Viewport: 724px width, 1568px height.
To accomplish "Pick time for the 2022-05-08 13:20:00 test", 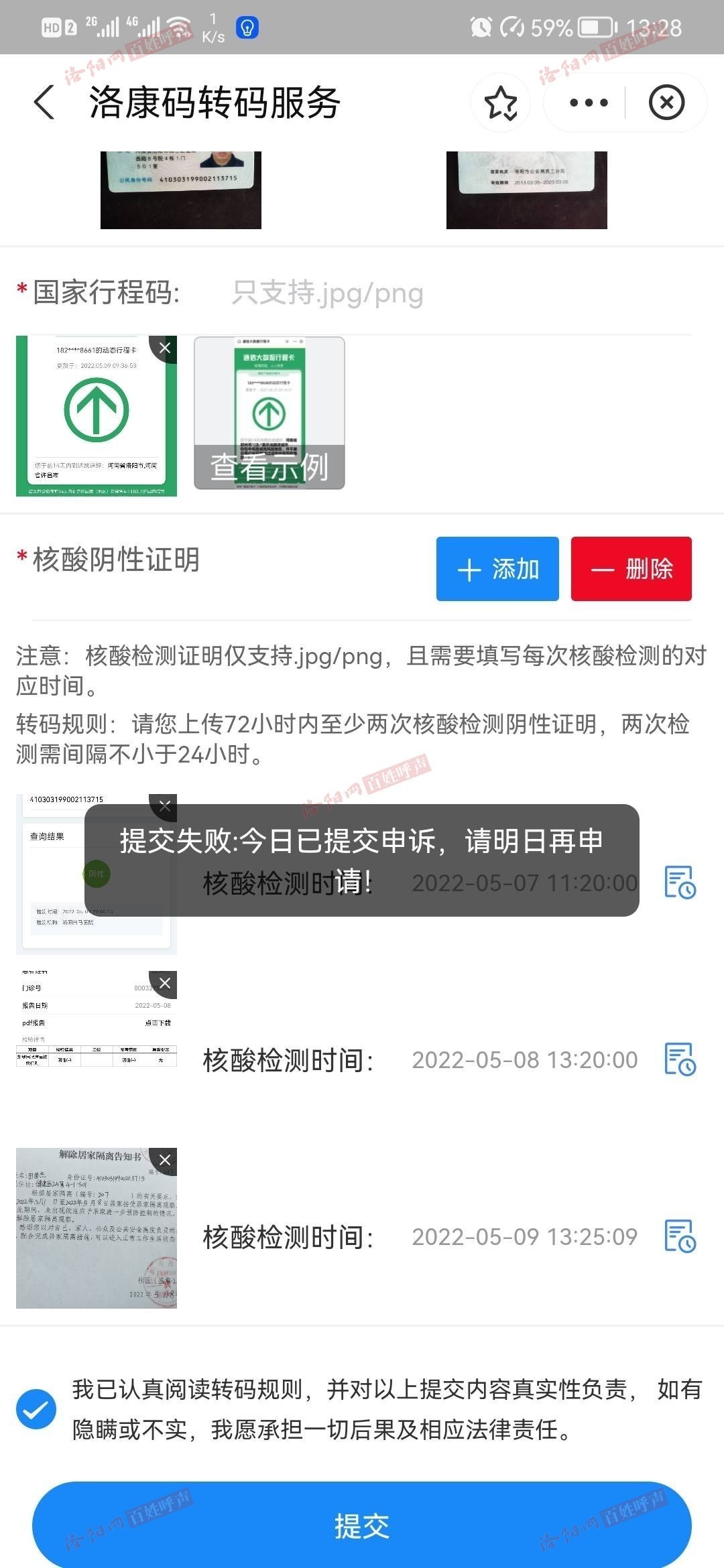I will pos(680,1059).
